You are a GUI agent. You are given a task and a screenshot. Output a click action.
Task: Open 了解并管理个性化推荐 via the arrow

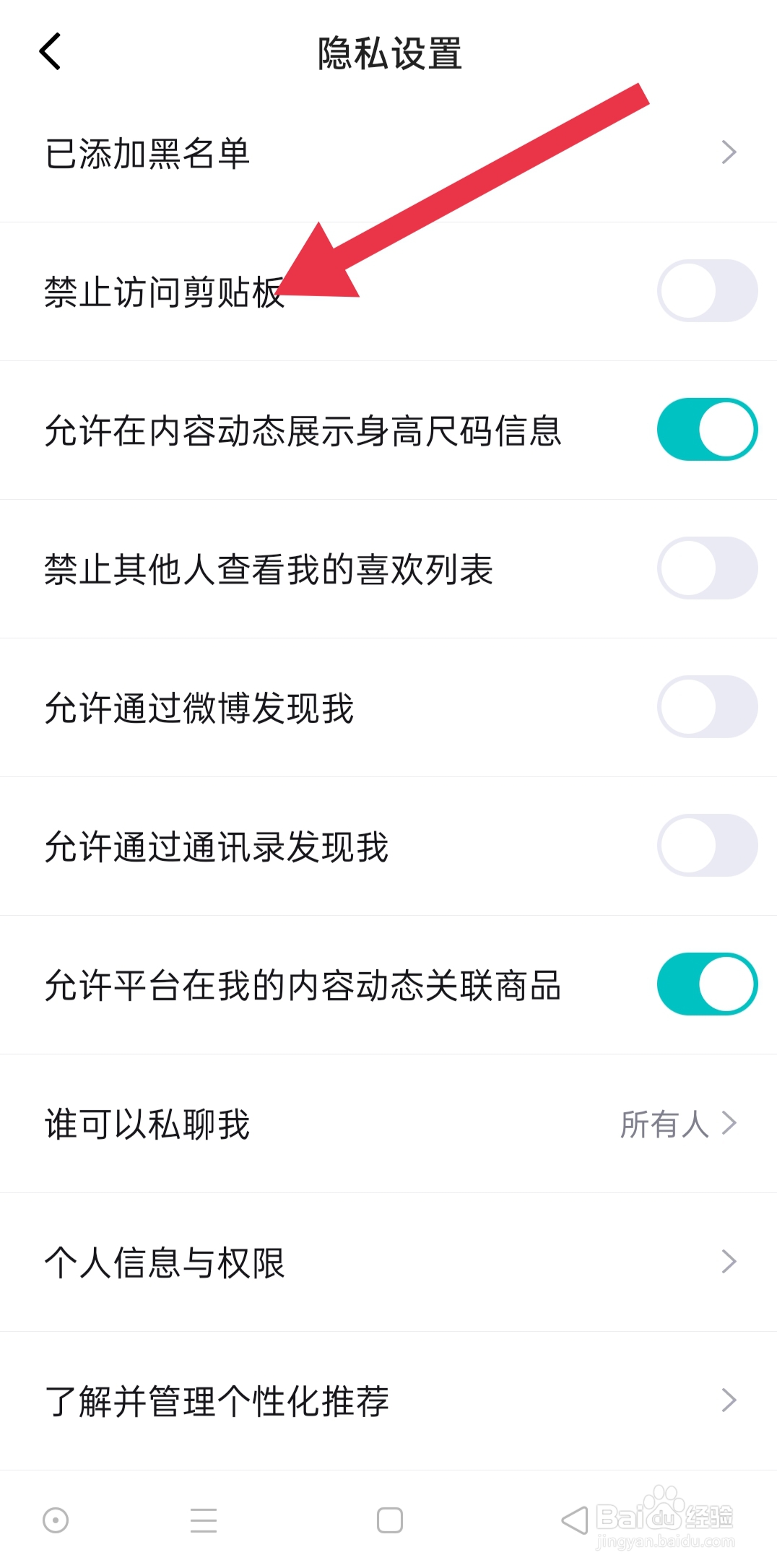(x=730, y=1400)
